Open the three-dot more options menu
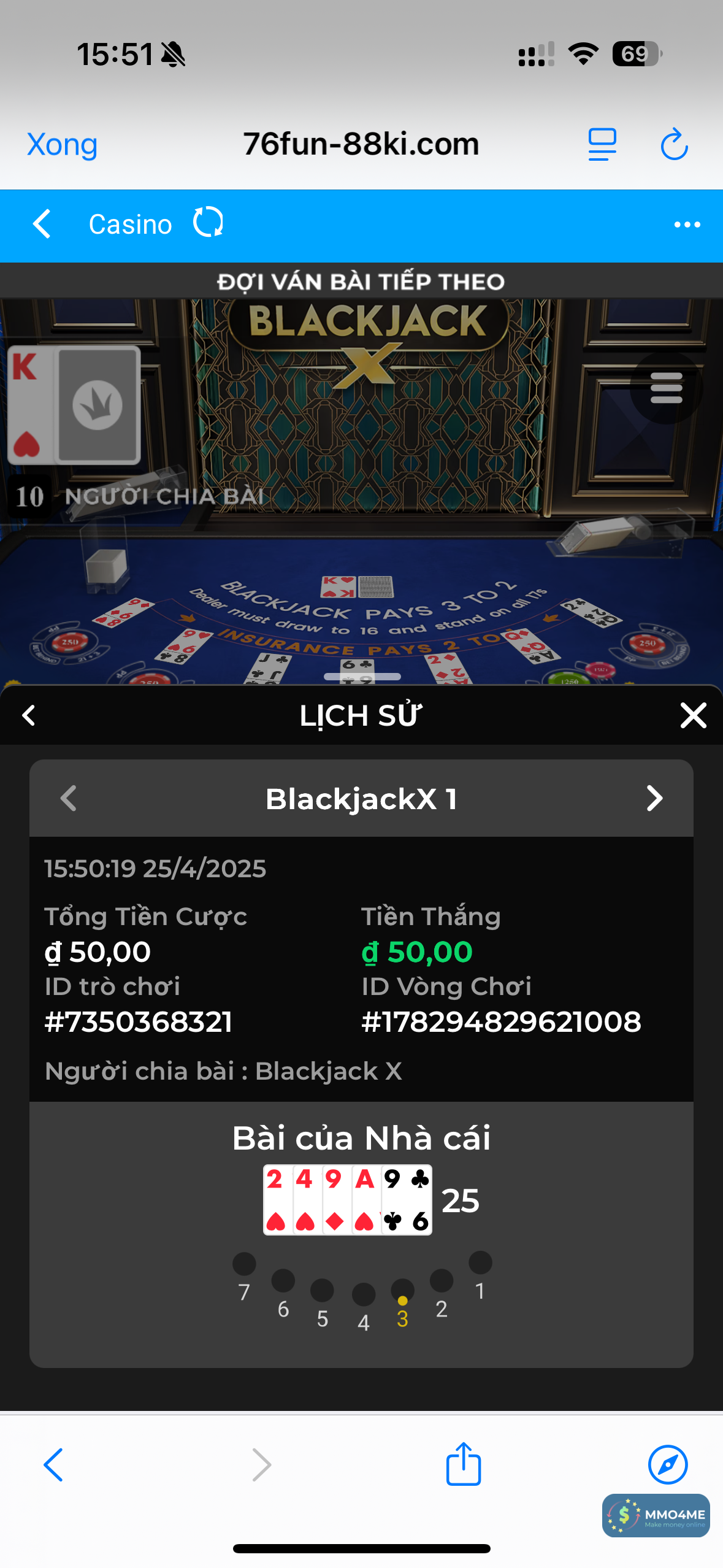The height and width of the screenshot is (1568, 723). click(x=687, y=225)
